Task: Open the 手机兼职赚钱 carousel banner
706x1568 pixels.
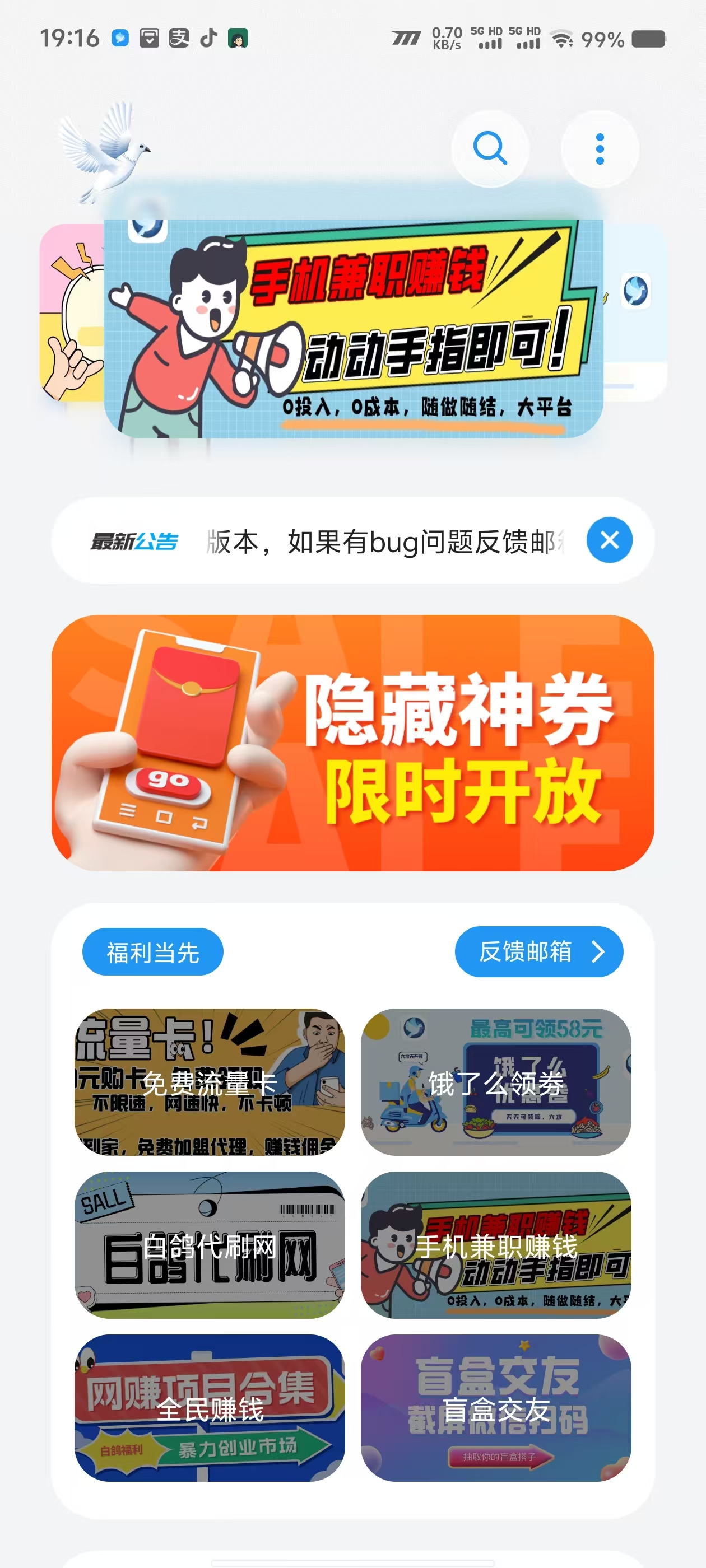Action: pyautogui.click(x=354, y=329)
